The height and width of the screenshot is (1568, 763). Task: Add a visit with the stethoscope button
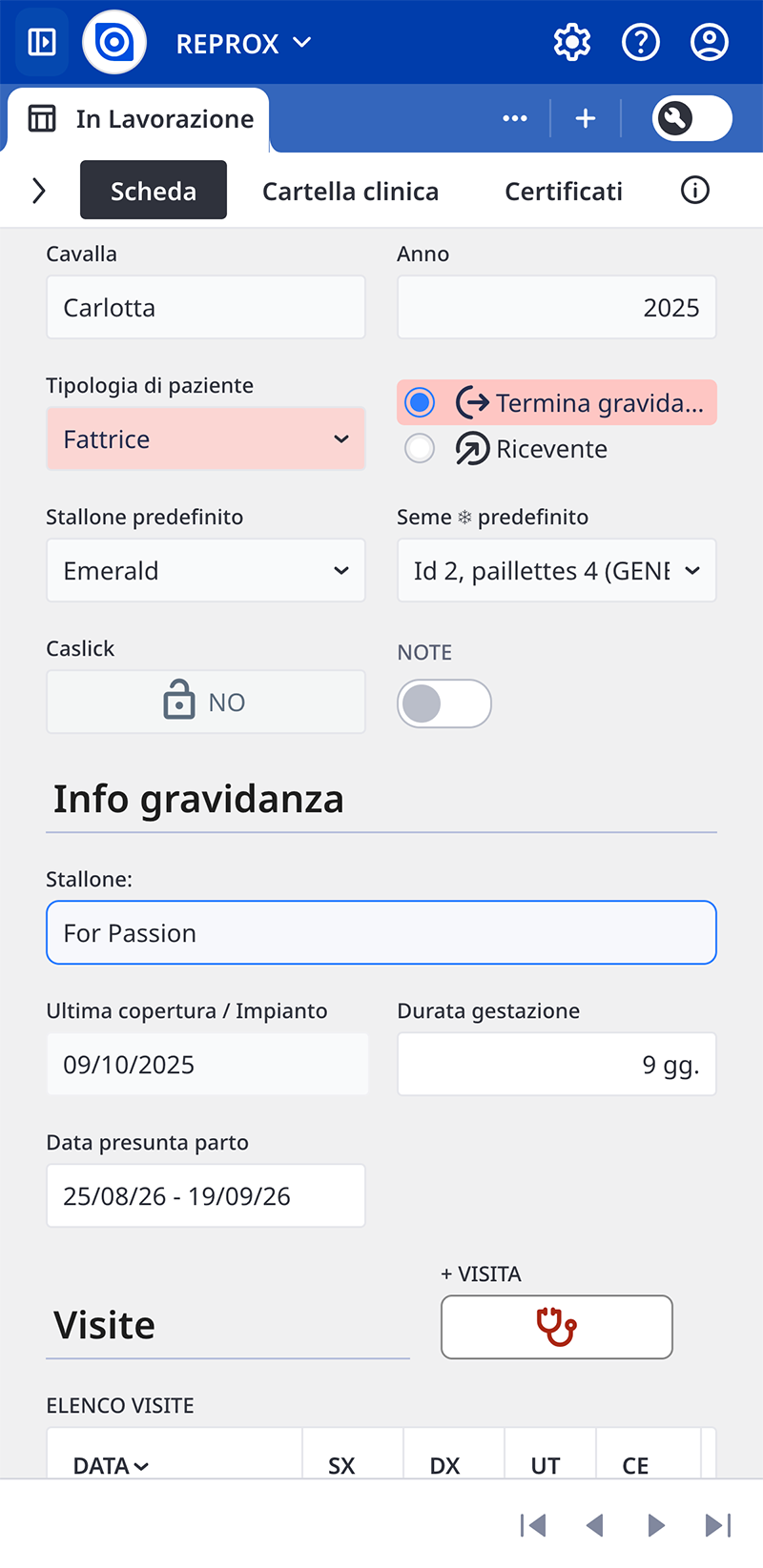coord(556,1326)
